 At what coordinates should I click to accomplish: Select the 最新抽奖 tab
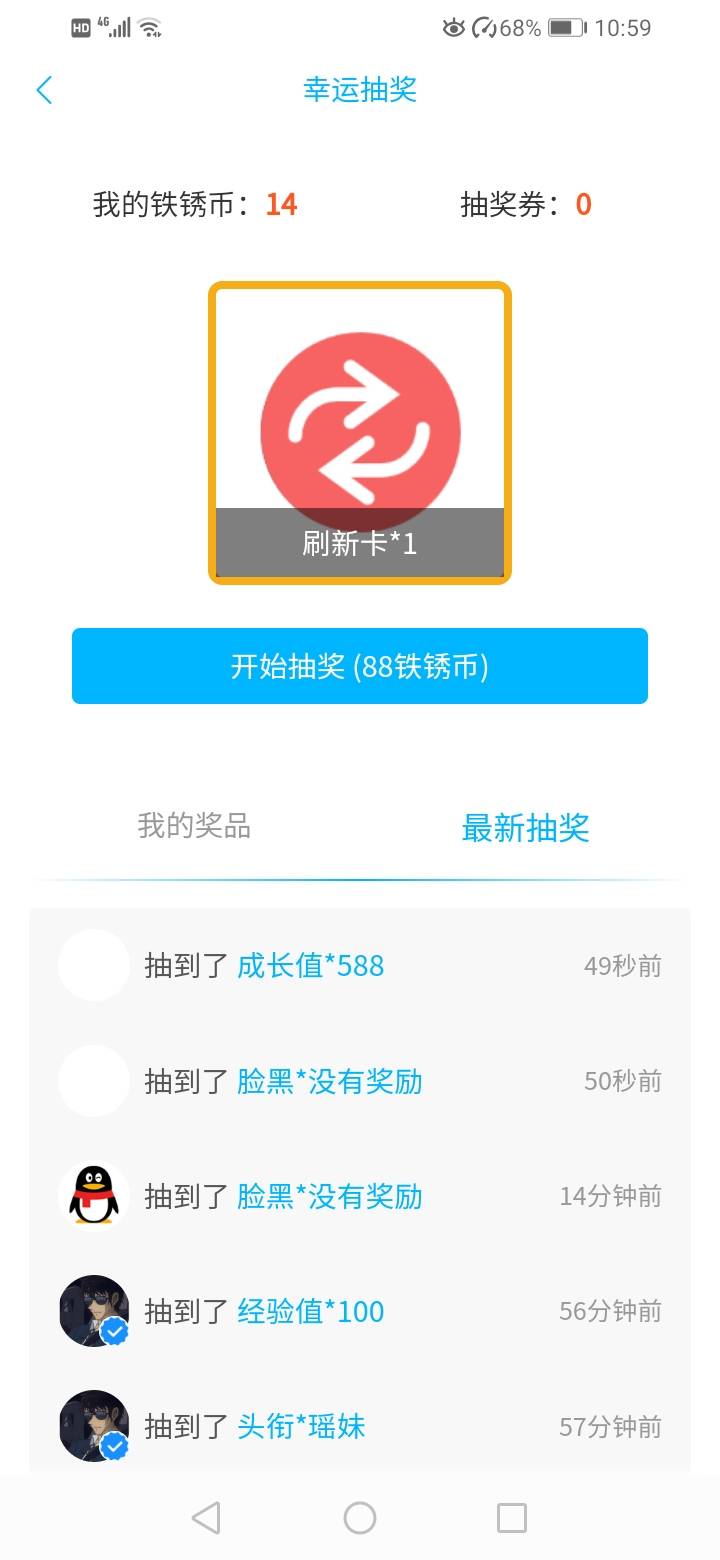525,828
